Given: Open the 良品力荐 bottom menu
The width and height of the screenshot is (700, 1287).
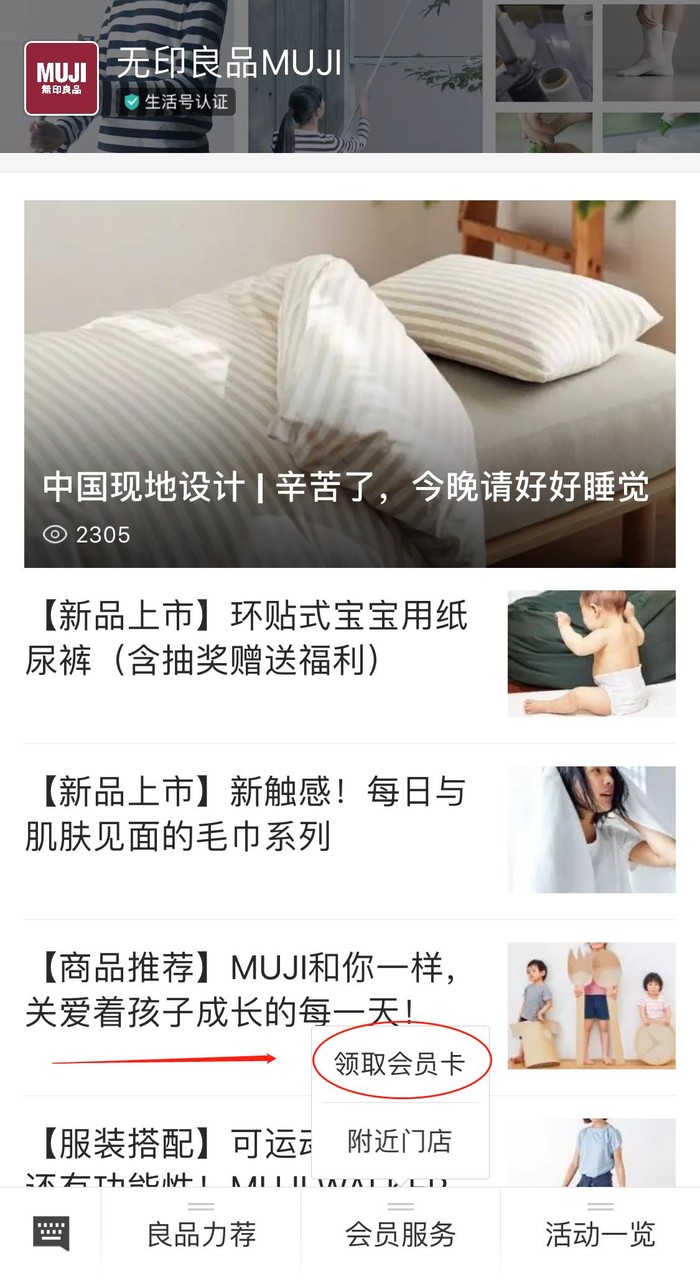Looking at the screenshot, I should tap(201, 1234).
